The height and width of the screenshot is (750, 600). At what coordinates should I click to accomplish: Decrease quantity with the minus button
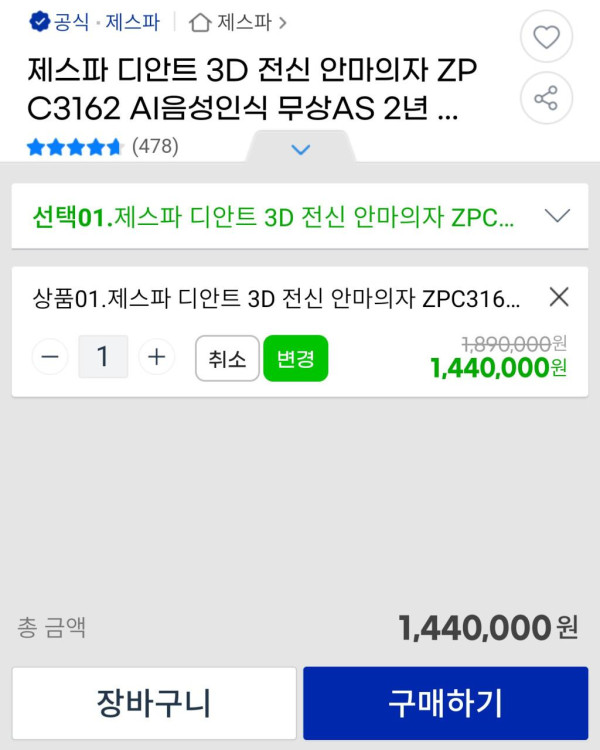[x=50, y=357]
